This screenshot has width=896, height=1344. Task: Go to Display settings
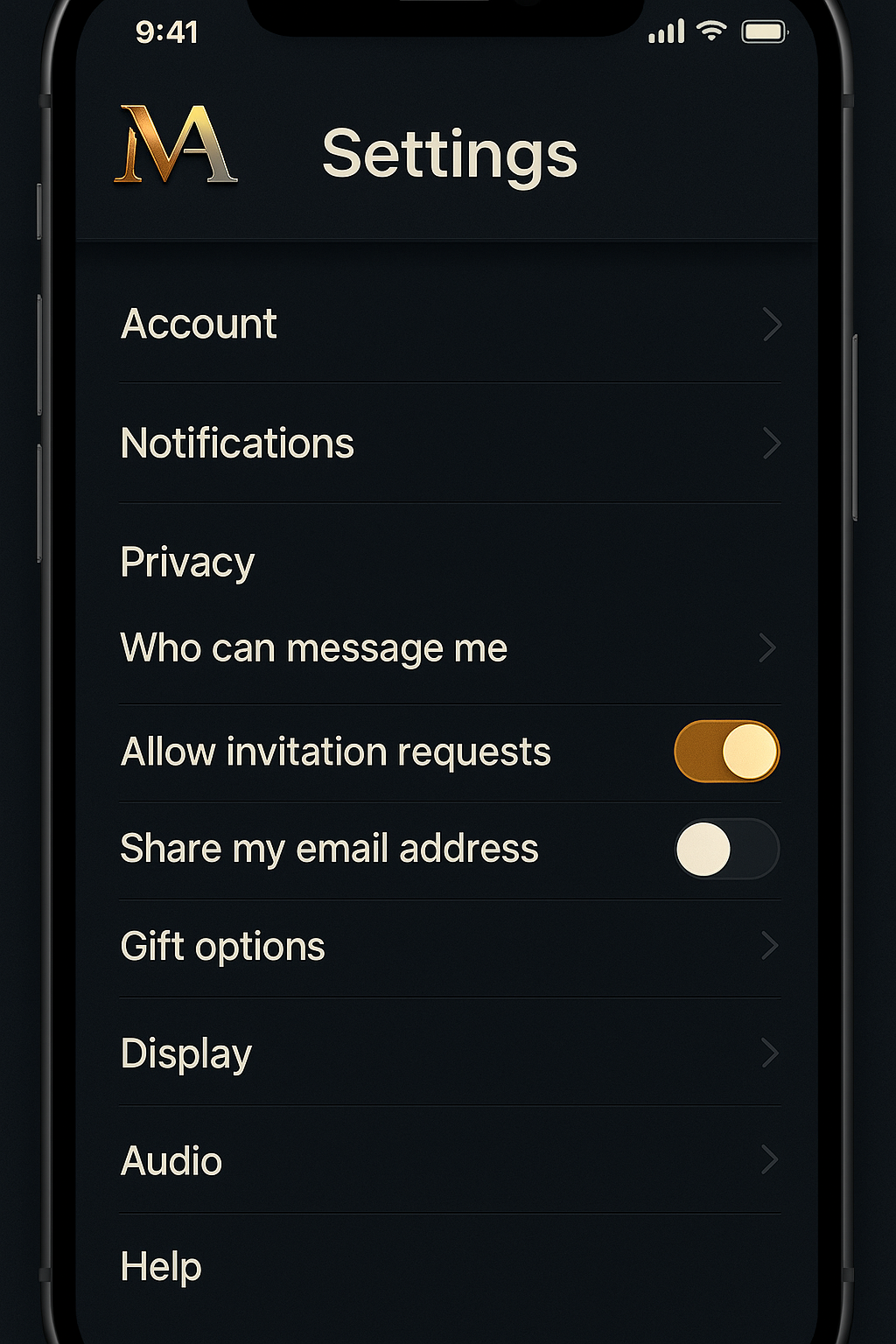450,1053
